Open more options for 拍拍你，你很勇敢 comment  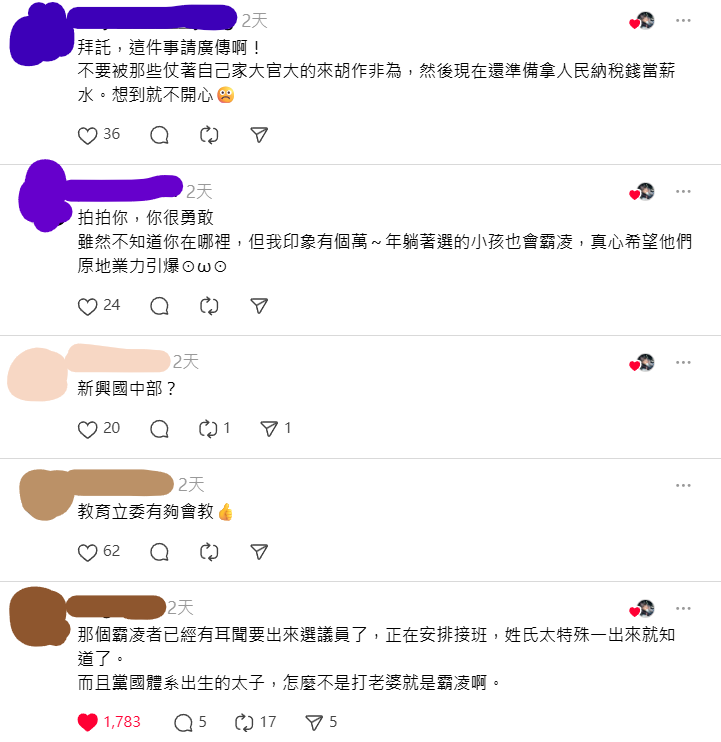[683, 191]
